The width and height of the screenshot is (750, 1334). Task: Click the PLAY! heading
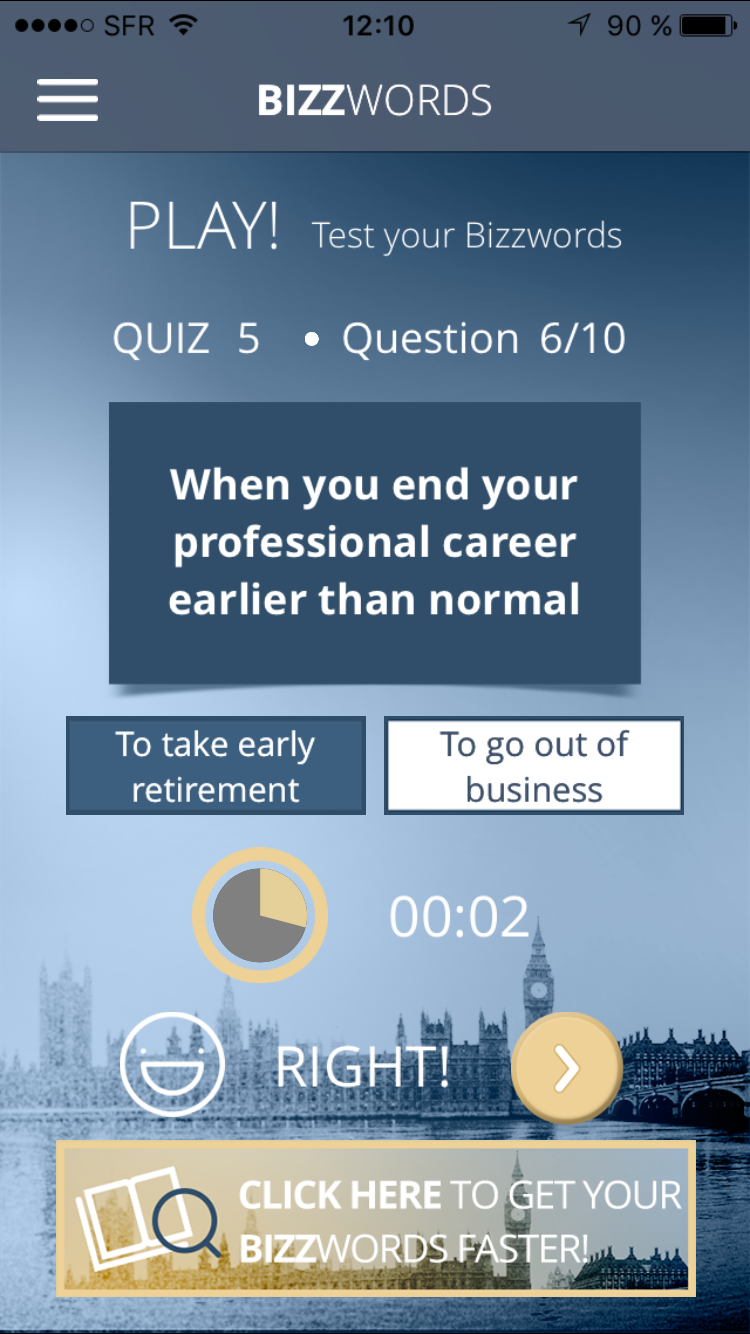[202, 228]
